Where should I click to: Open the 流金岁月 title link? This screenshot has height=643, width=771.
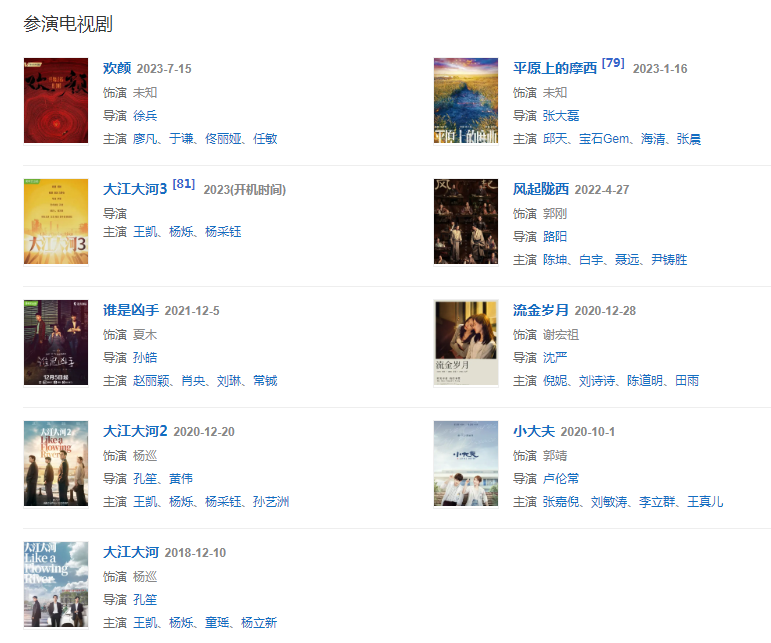pyautogui.click(x=541, y=310)
